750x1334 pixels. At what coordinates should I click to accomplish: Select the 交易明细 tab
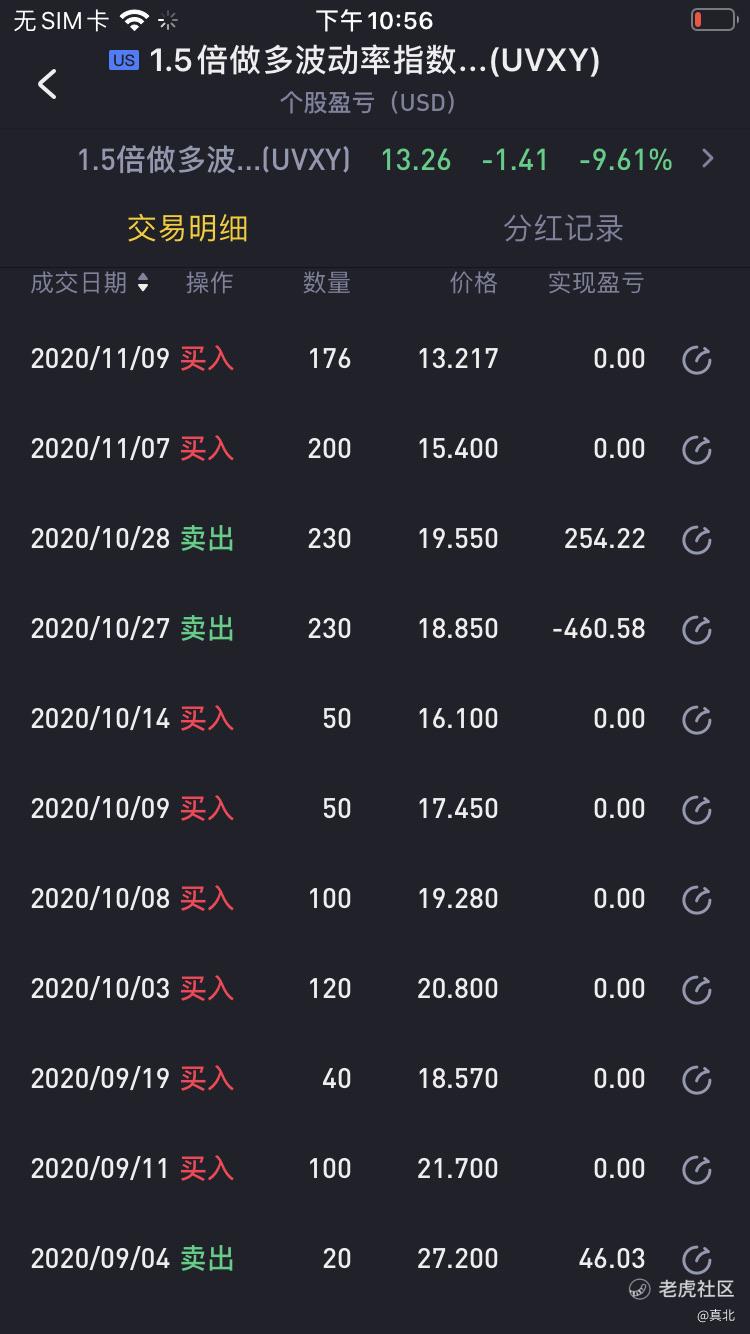click(187, 229)
